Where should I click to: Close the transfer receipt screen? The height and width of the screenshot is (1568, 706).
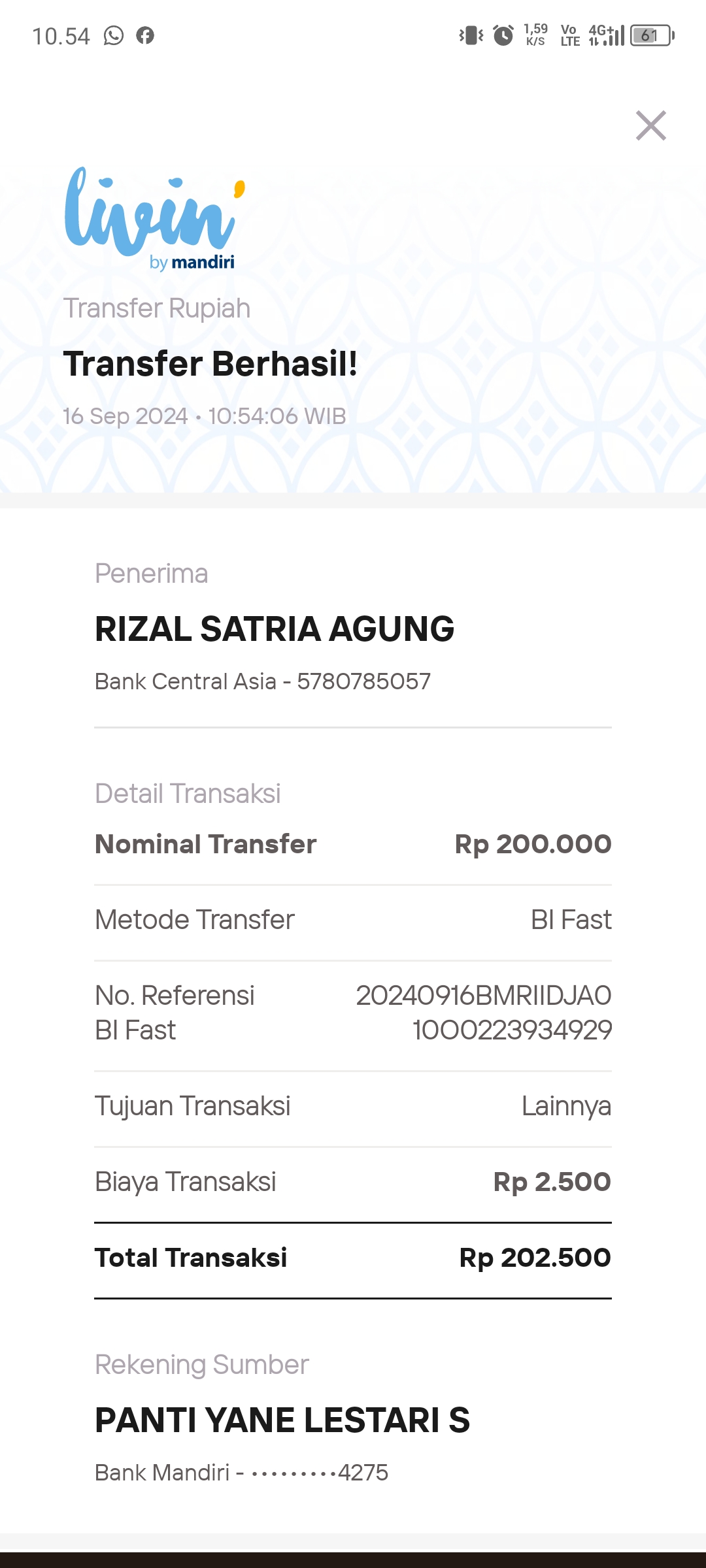pos(651,125)
